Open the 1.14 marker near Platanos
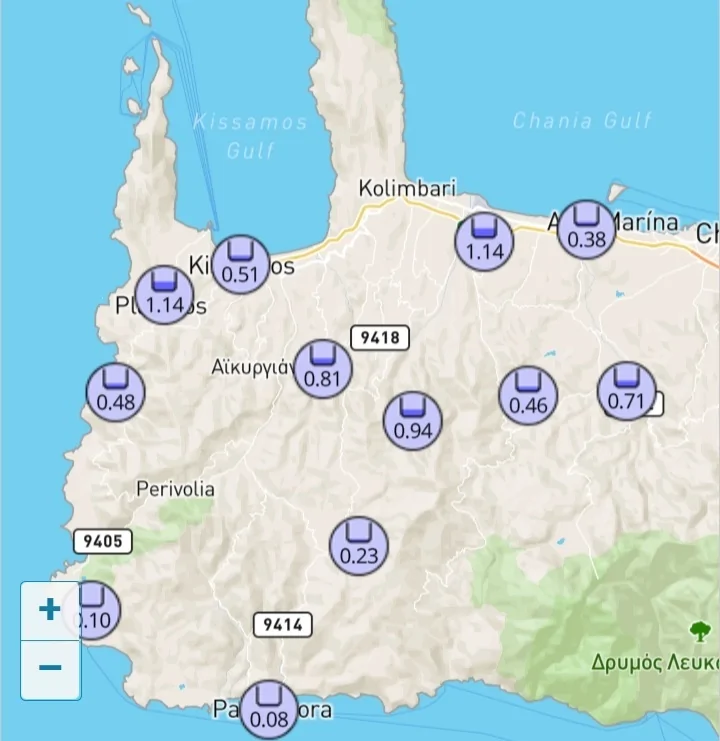Image resolution: width=720 pixels, height=741 pixels. pyautogui.click(x=164, y=295)
